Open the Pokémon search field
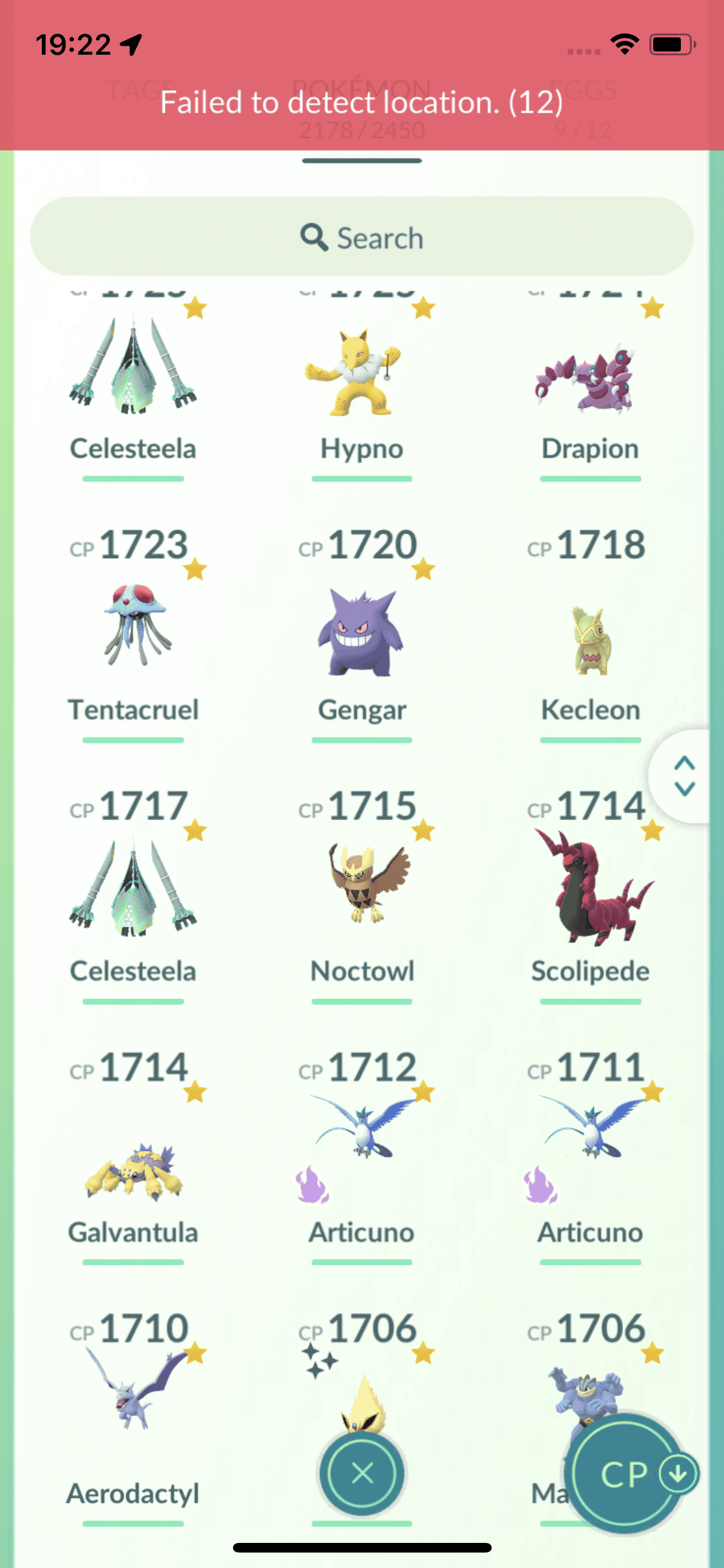The height and width of the screenshot is (1568, 724). click(x=362, y=237)
